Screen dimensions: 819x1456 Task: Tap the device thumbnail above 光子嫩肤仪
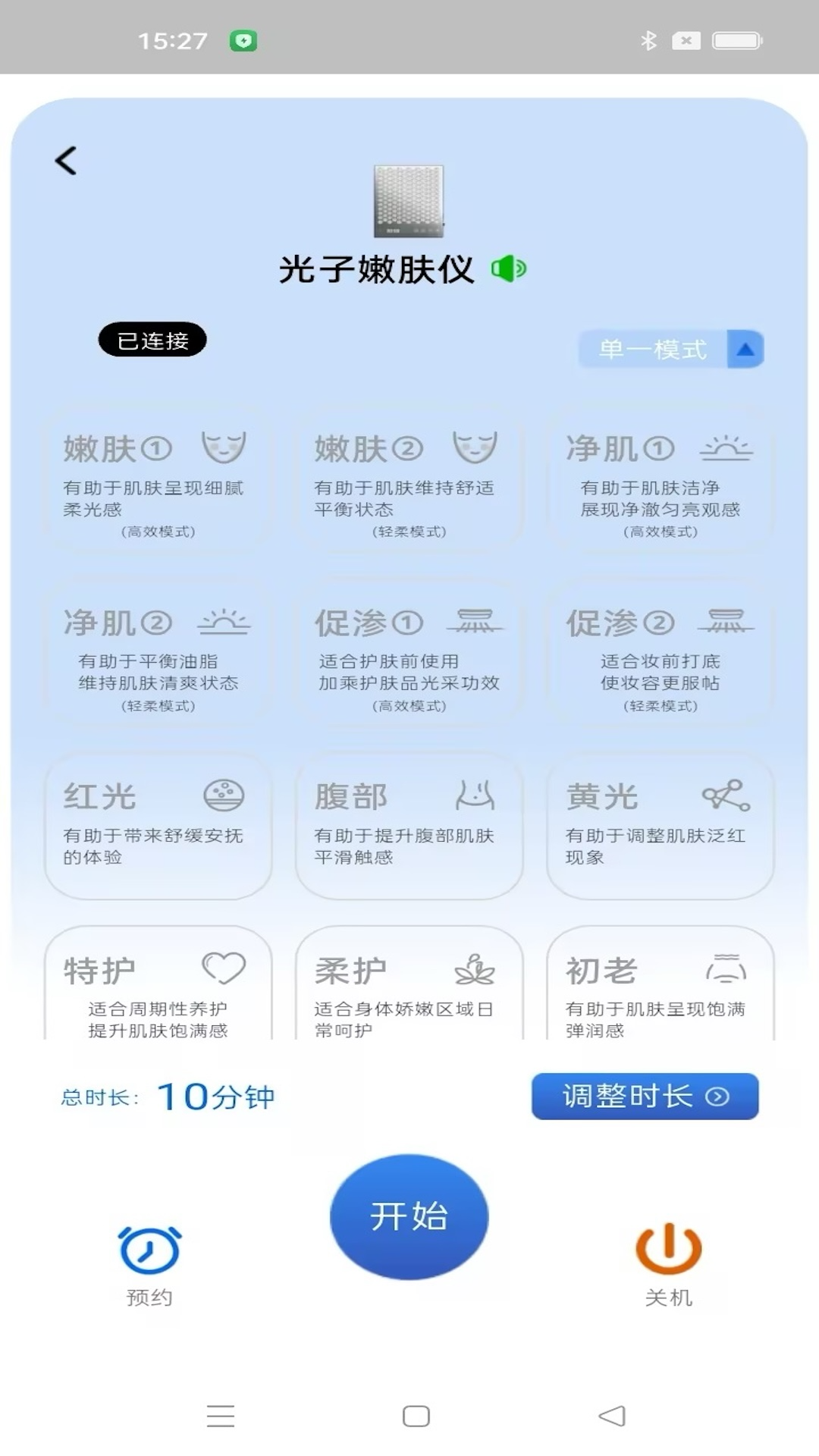click(409, 201)
